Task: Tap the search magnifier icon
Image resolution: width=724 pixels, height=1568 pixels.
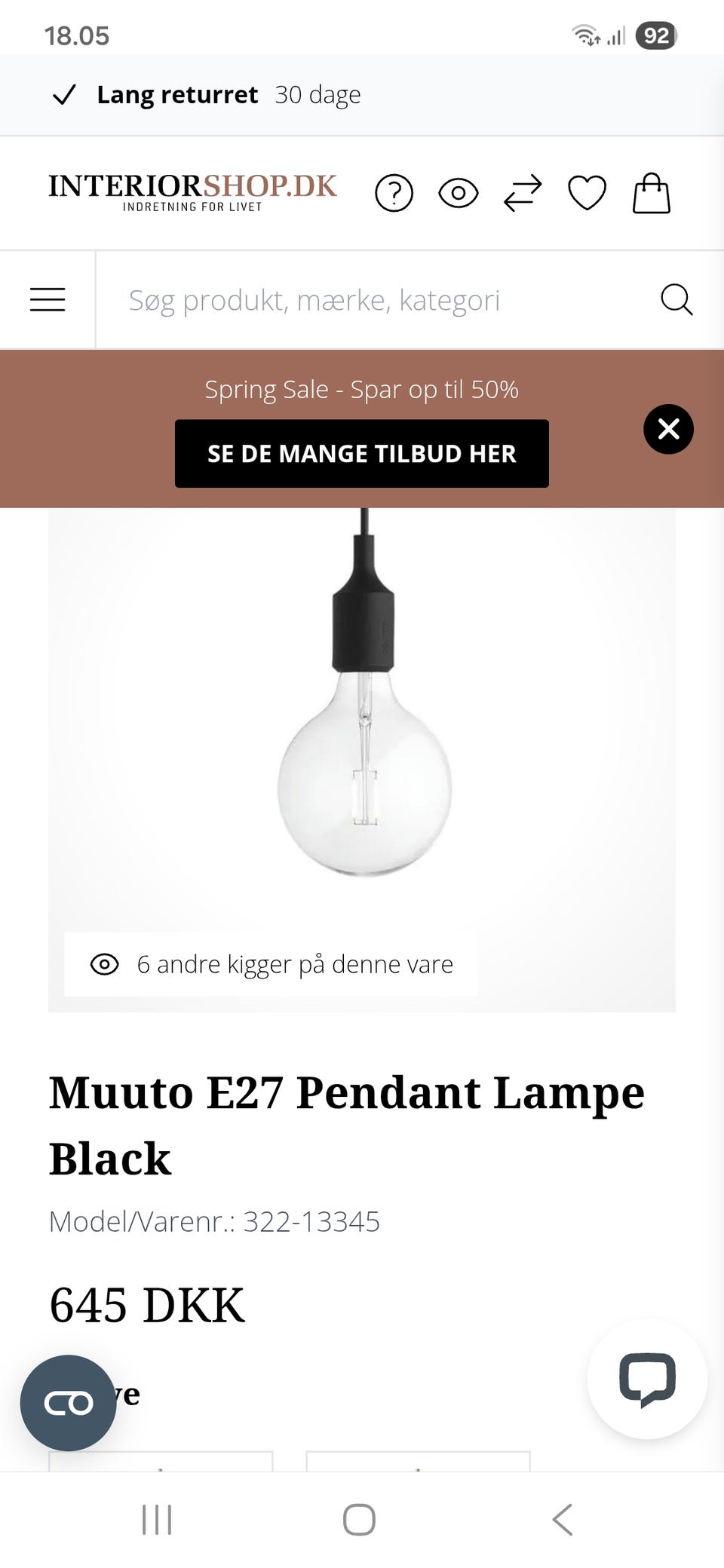Action: click(676, 299)
